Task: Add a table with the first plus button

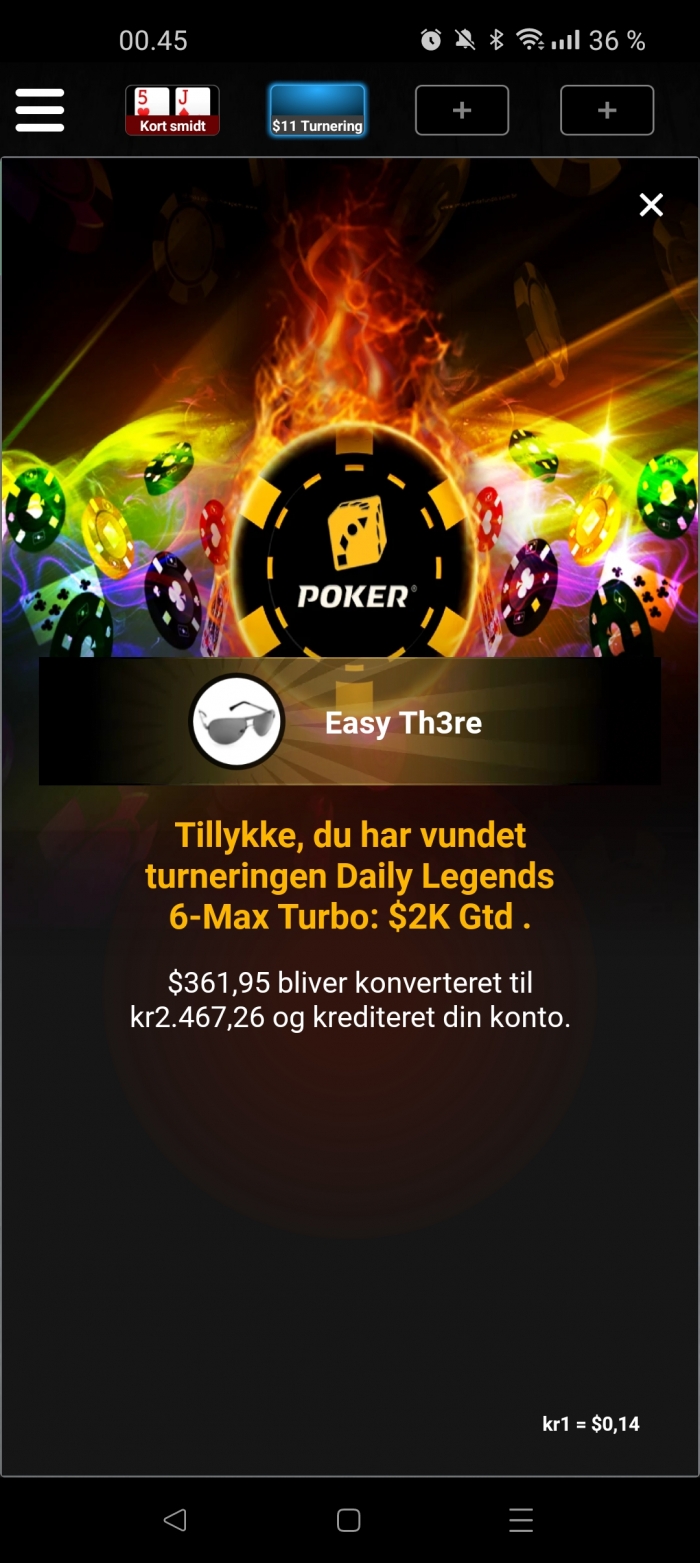Action: click(x=462, y=110)
